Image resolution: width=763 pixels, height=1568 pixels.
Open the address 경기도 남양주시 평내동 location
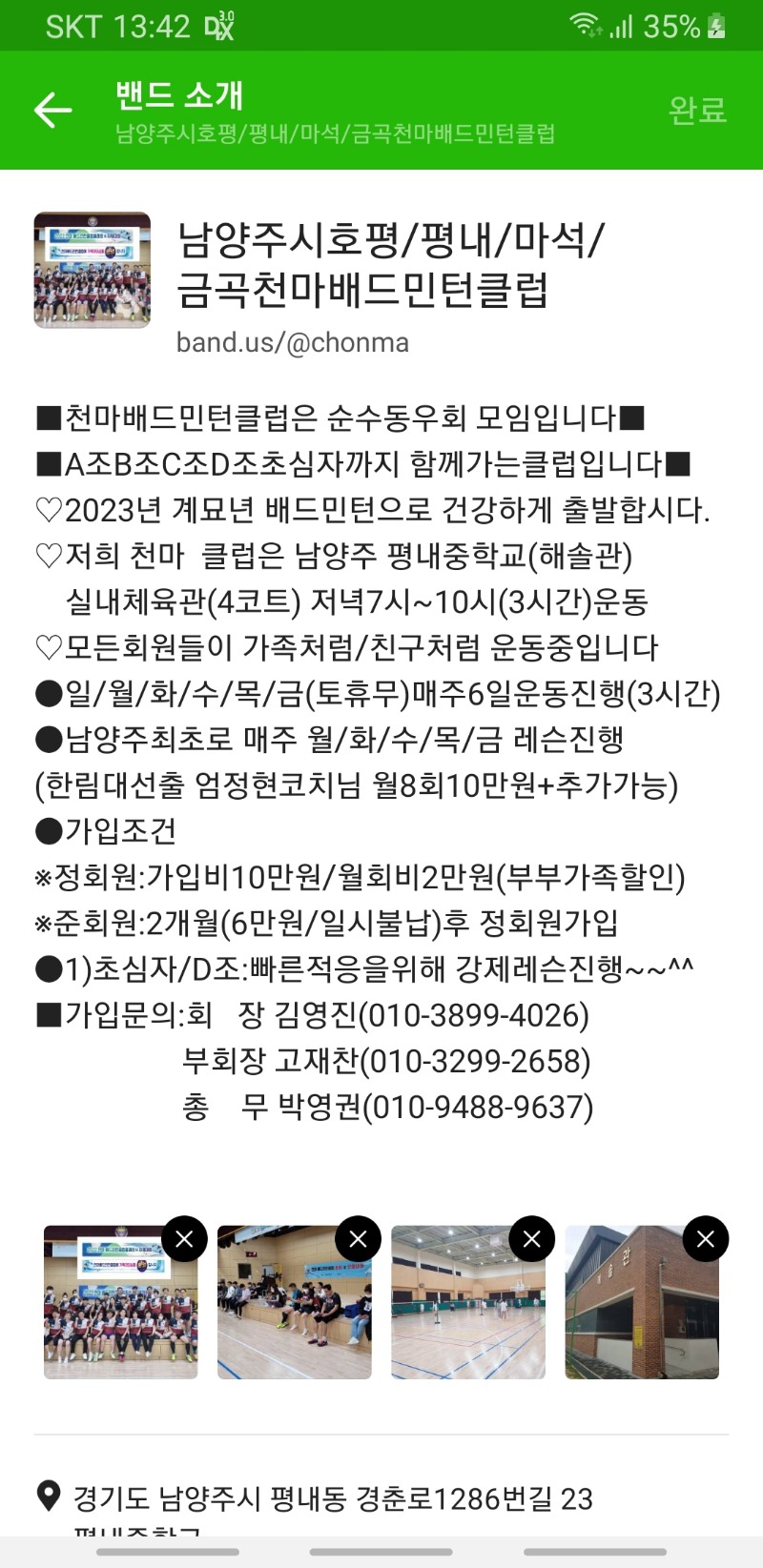[x=333, y=1498]
